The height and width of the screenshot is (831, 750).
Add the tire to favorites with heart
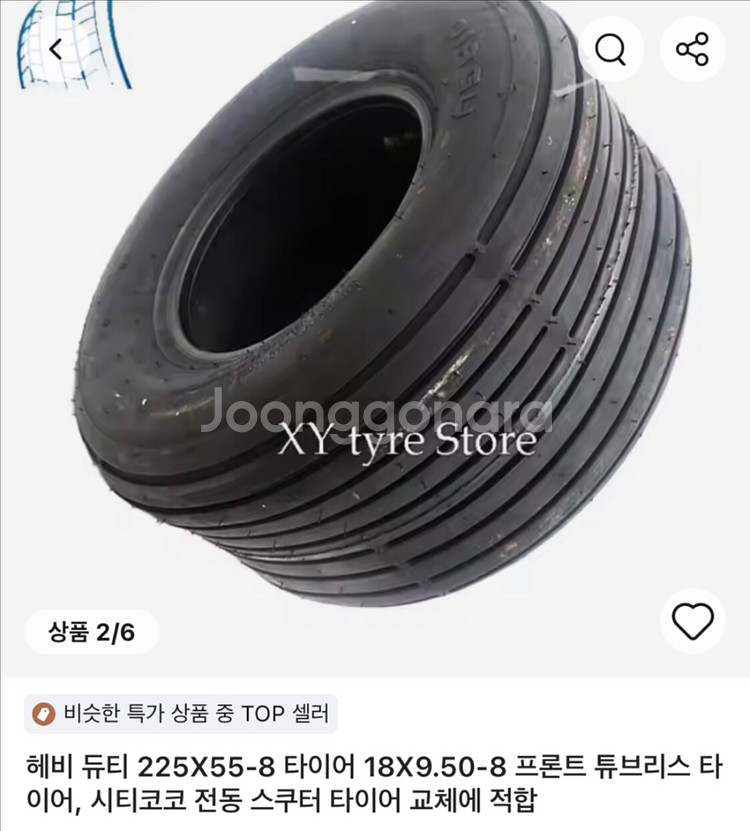[692, 621]
